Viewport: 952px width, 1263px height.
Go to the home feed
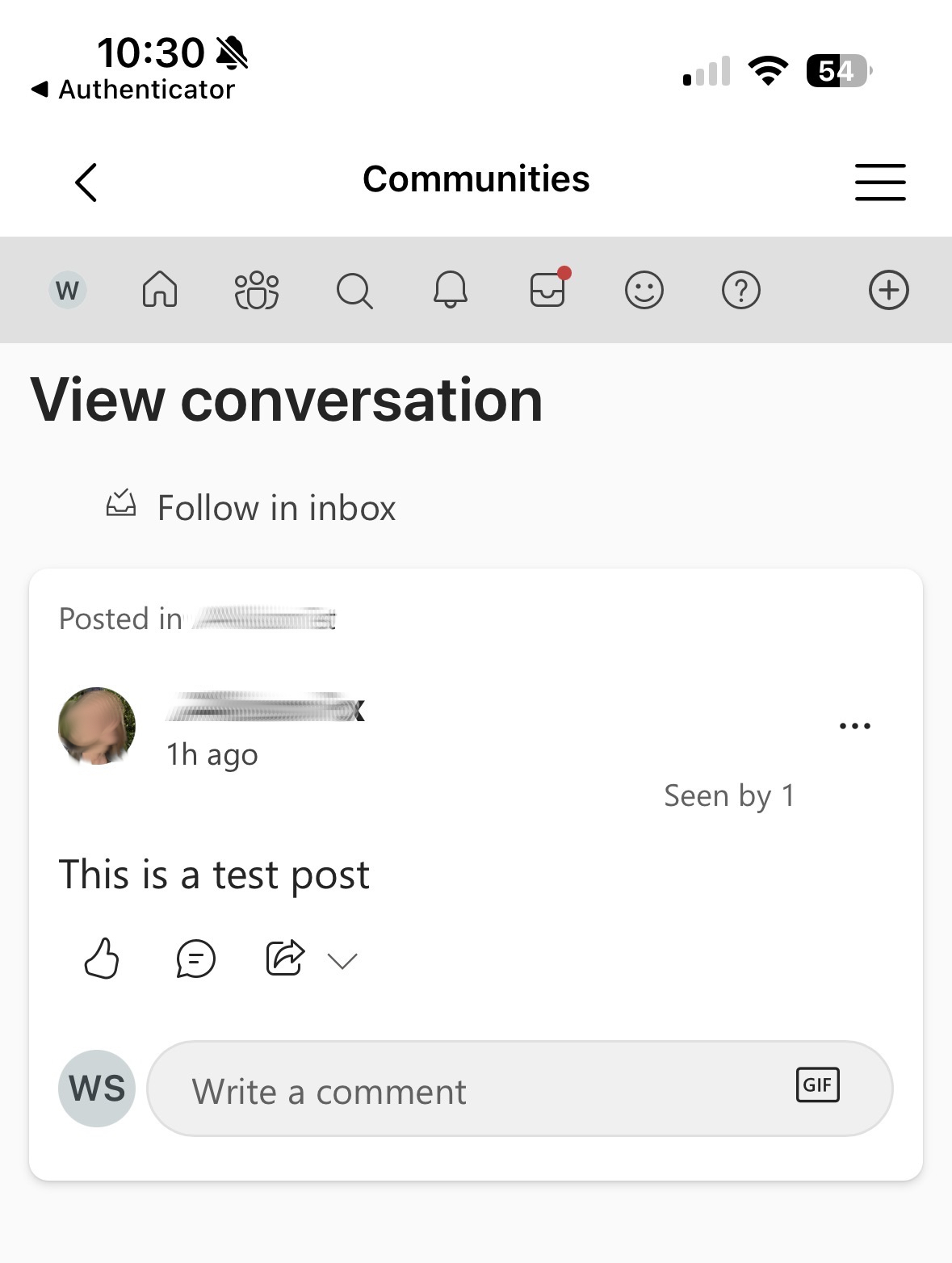160,289
